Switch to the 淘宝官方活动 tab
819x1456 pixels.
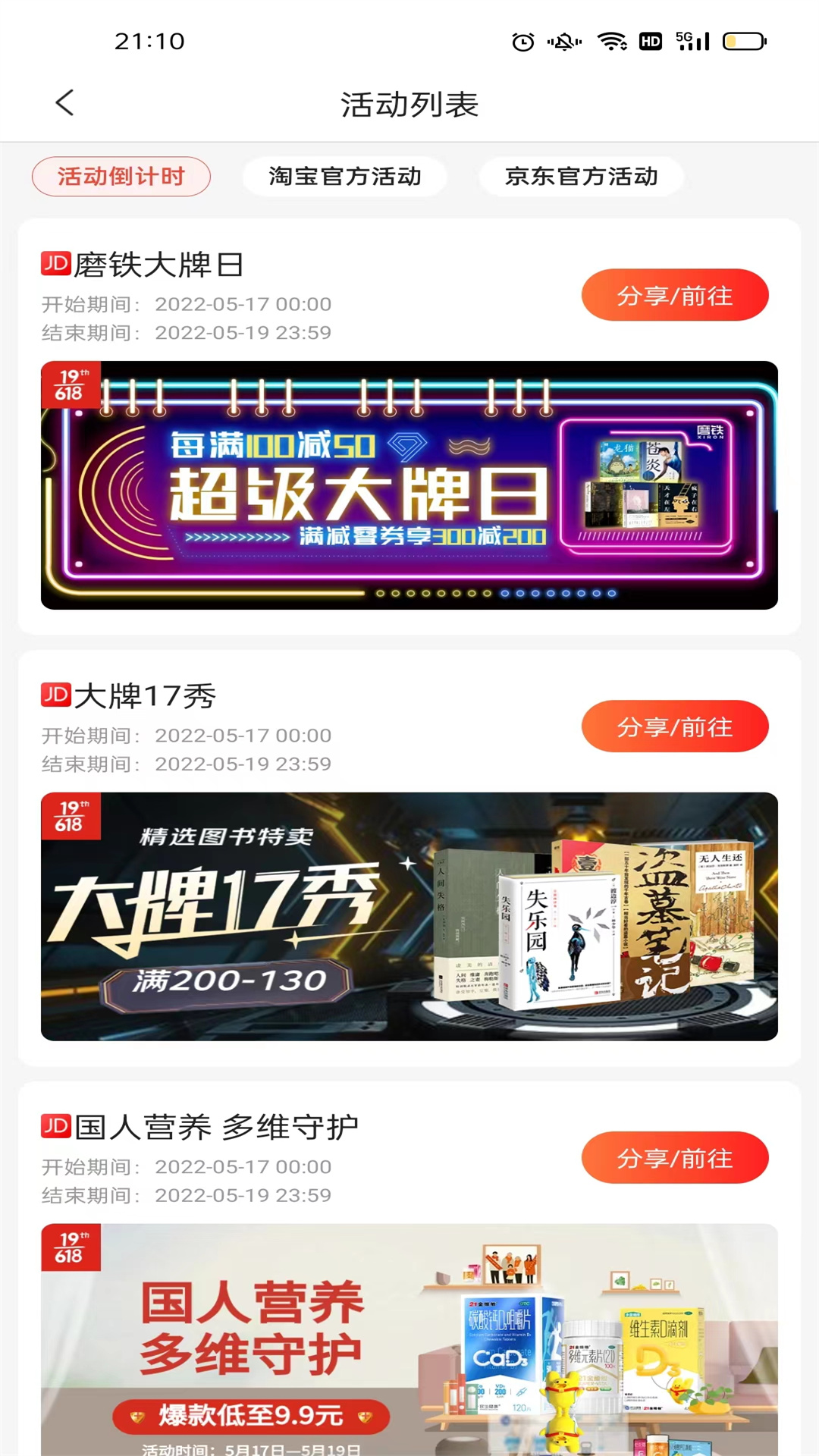(346, 175)
